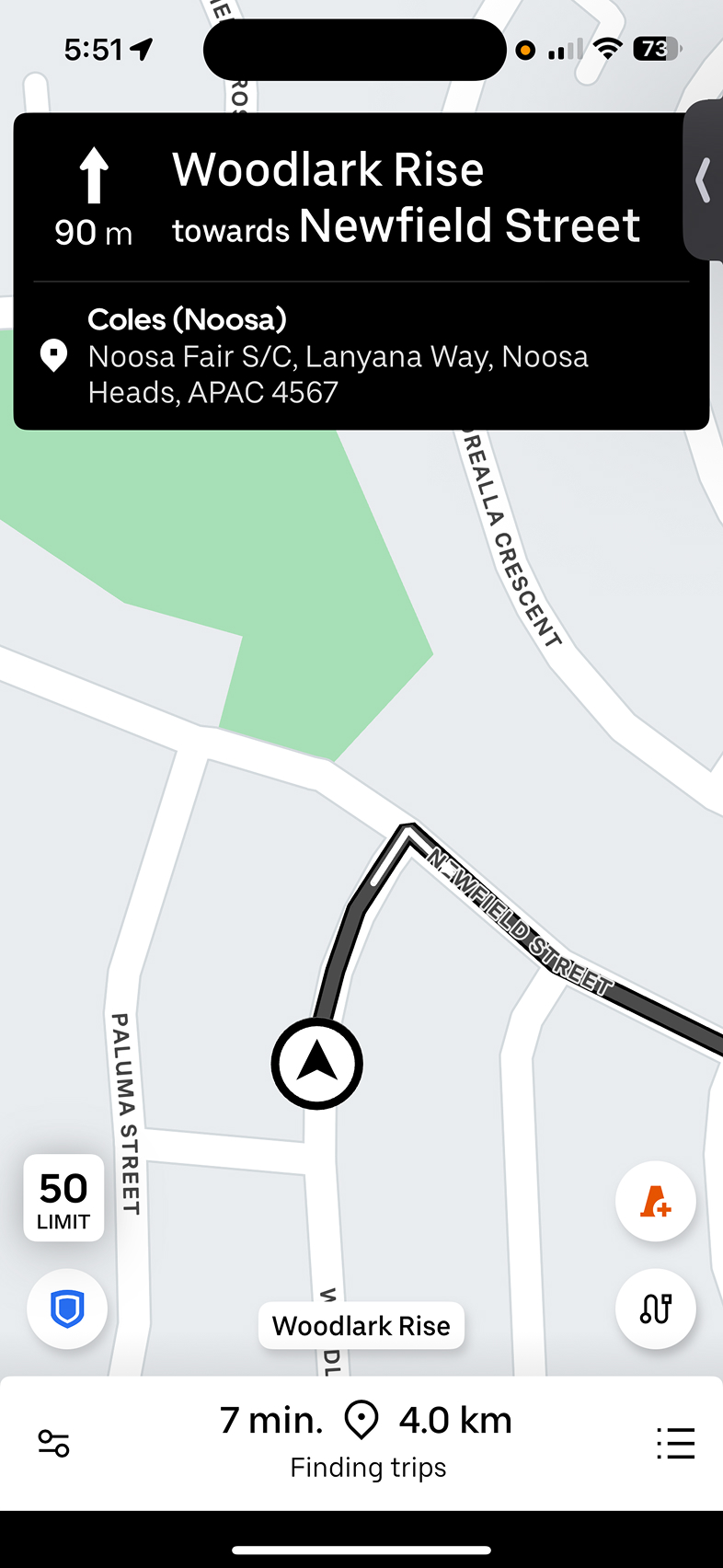Tap the 7 min ETA text
723x1568 pixels.
coord(270,1420)
